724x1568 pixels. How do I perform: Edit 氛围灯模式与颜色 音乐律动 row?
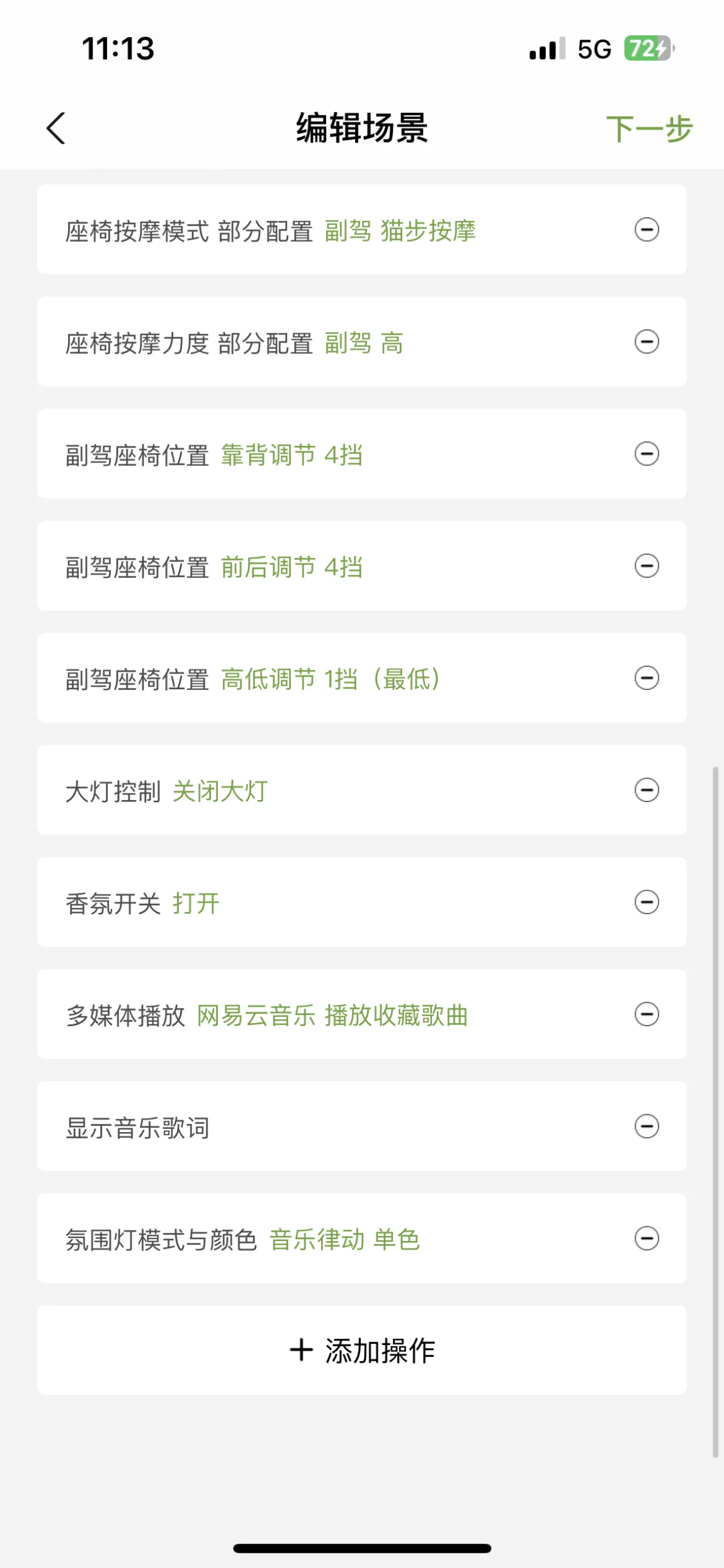362,1239
